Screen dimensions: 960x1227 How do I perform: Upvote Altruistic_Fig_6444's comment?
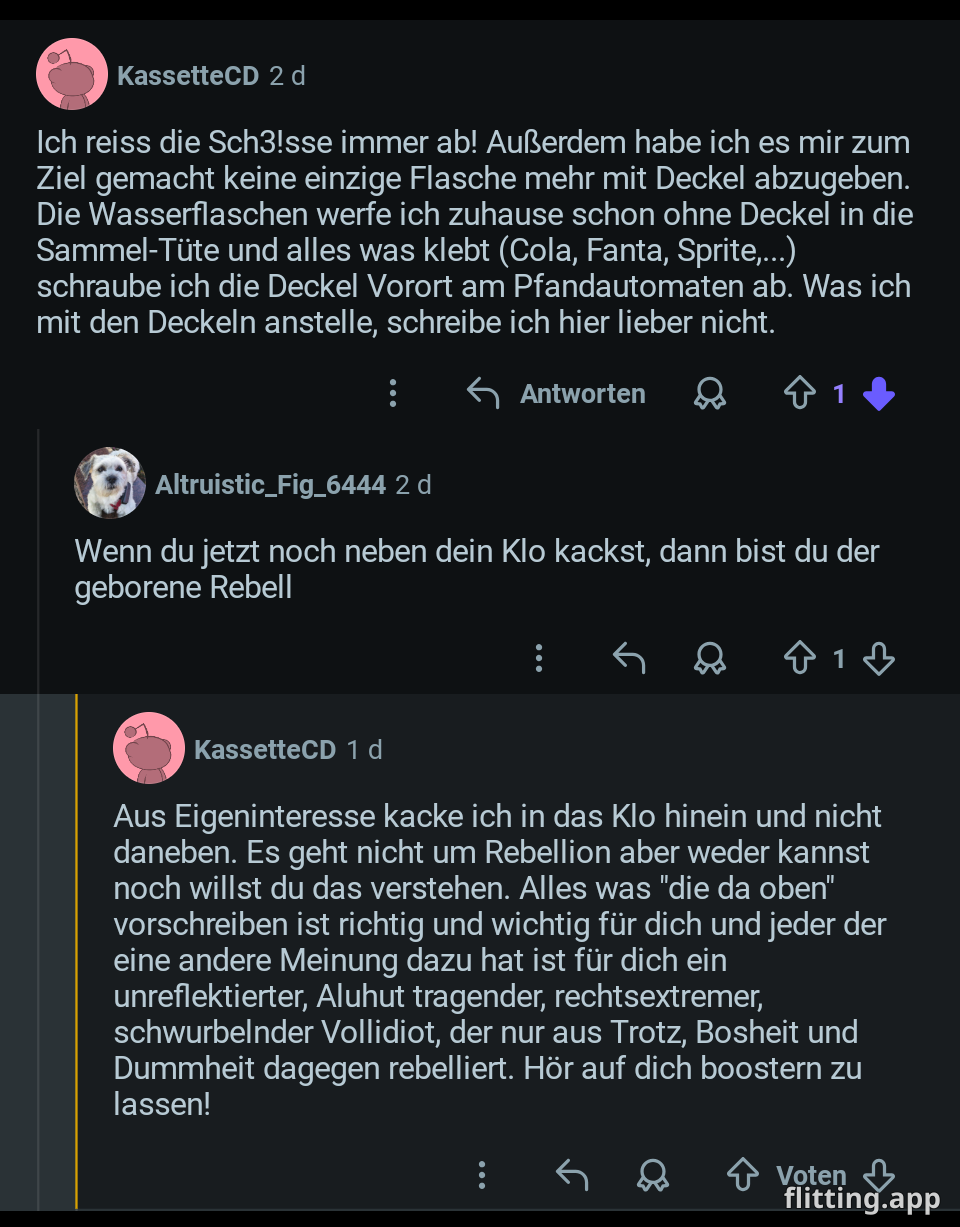point(798,658)
